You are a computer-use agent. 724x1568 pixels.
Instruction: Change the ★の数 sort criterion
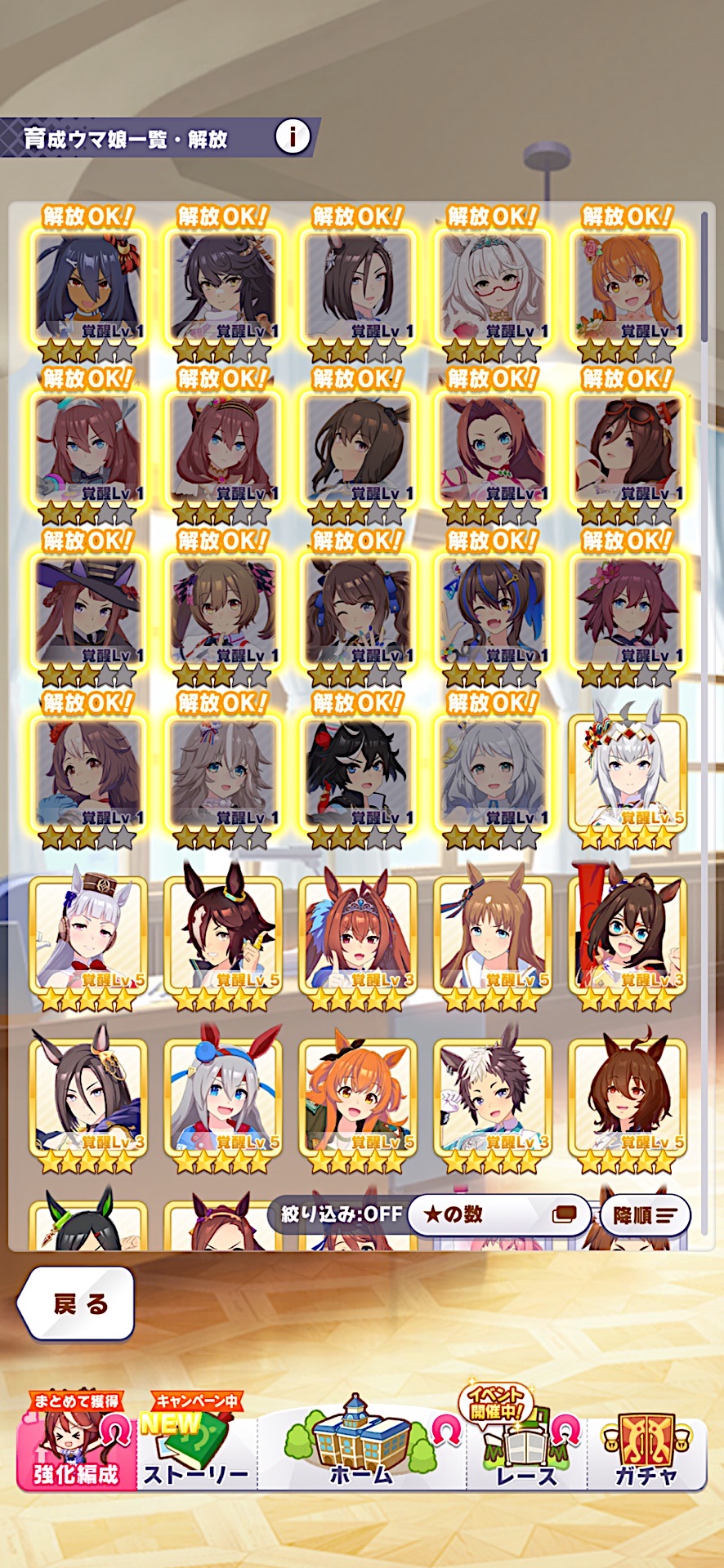click(498, 1214)
